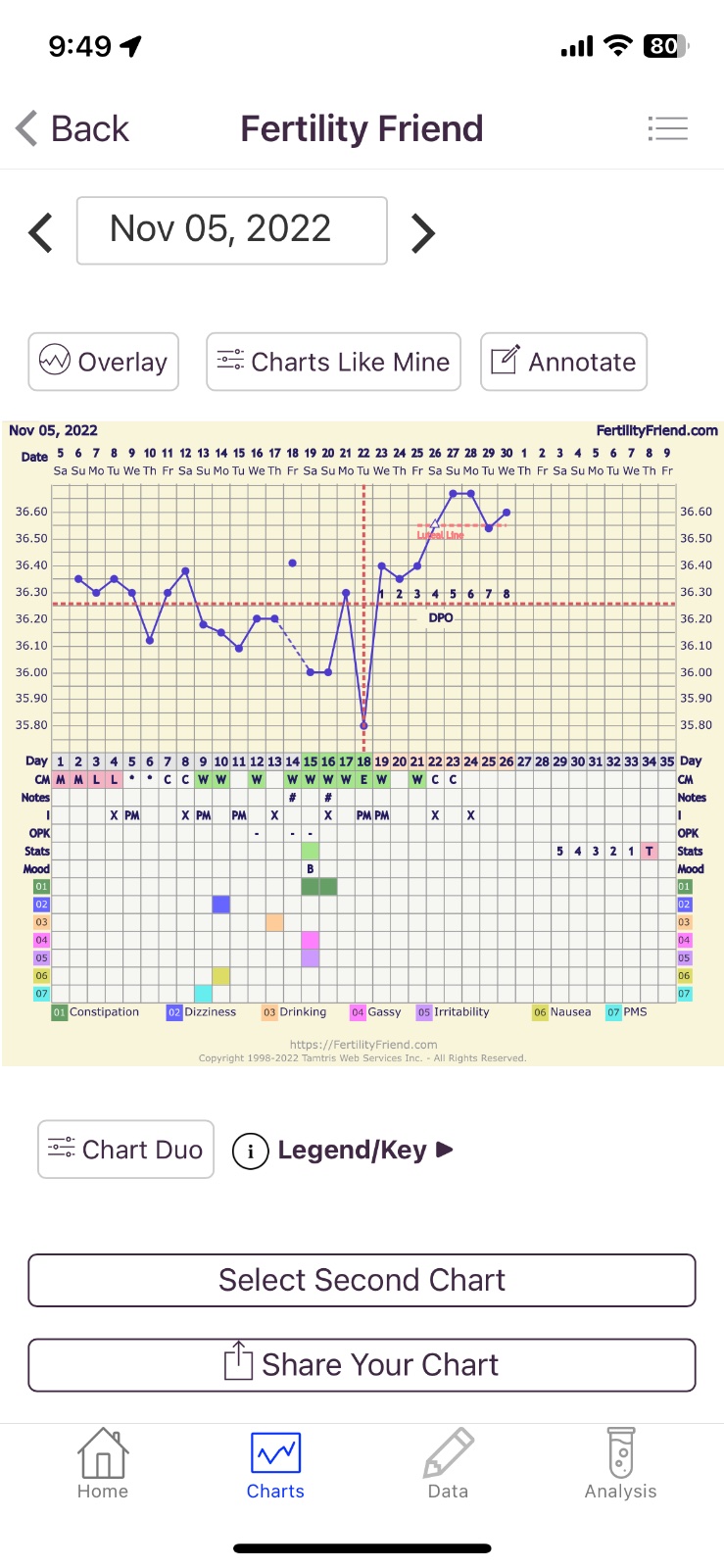Viewport: 724px width, 1568px height.
Task: Switch to the Charts tab
Action: [275, 1465]
